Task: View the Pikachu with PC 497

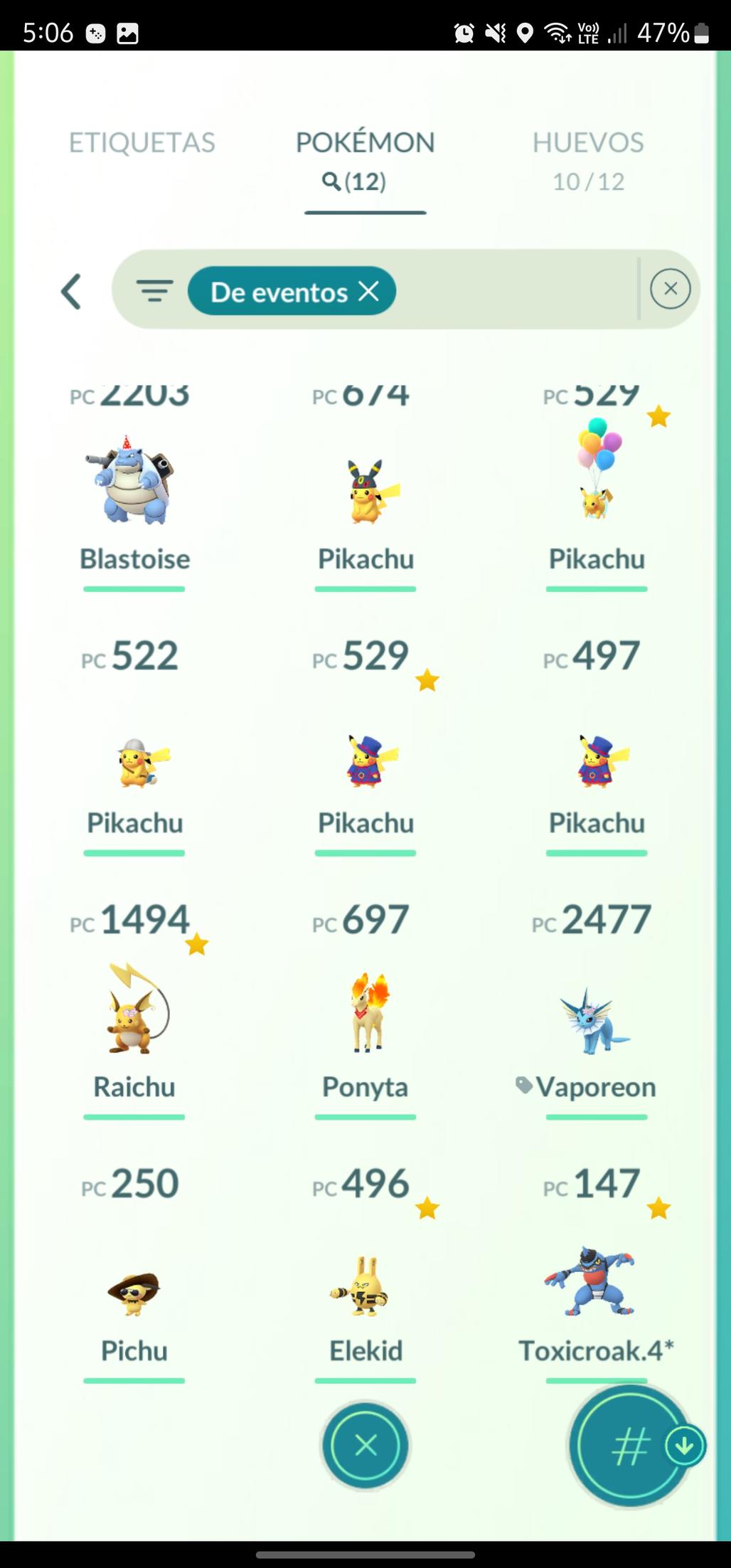Action: pos(596,763)
